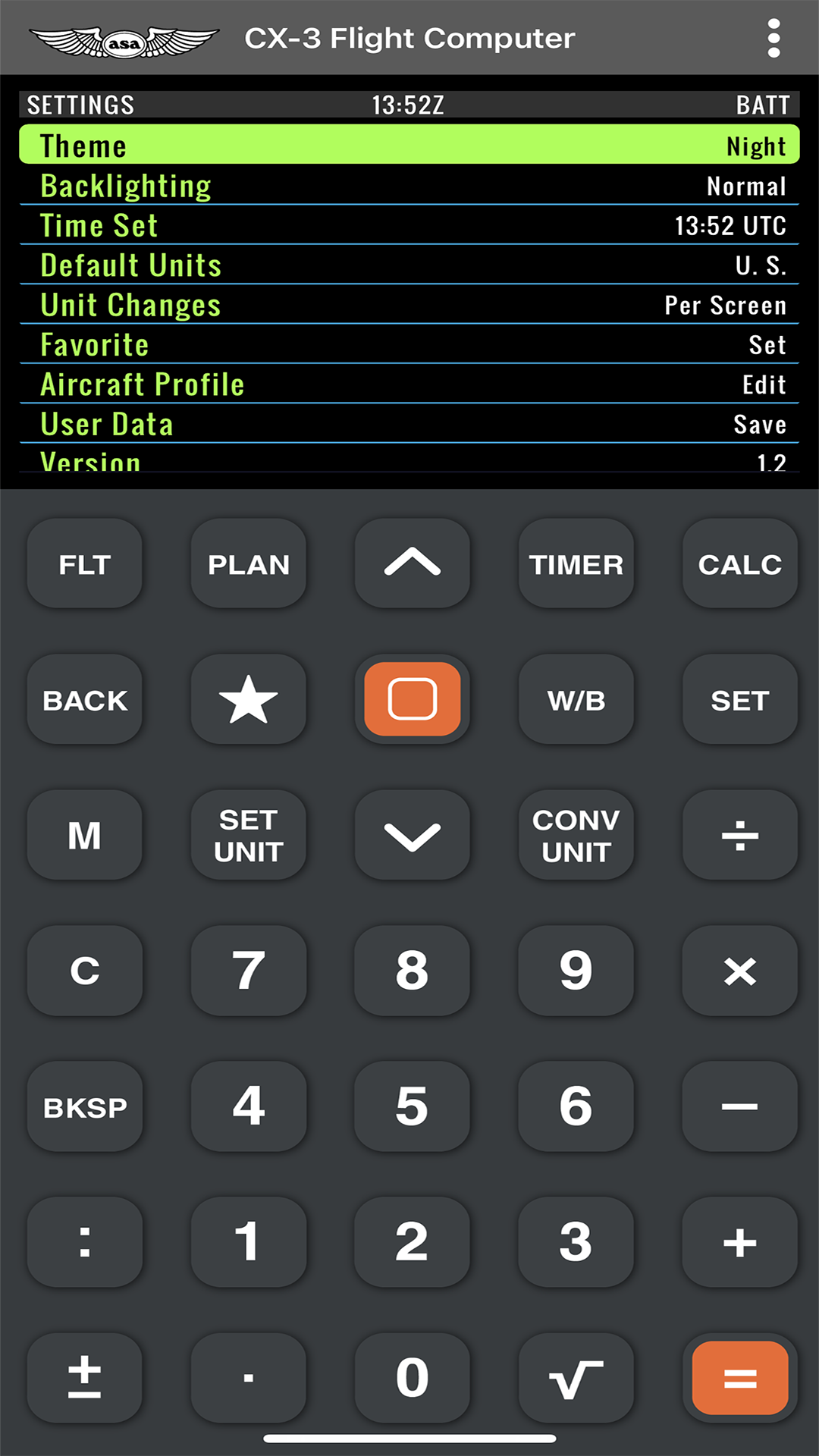This screenshot has height=1456, width=819.
Task: Switch to CALC mode
Action: pyautogui.click(x=739, y=564)
